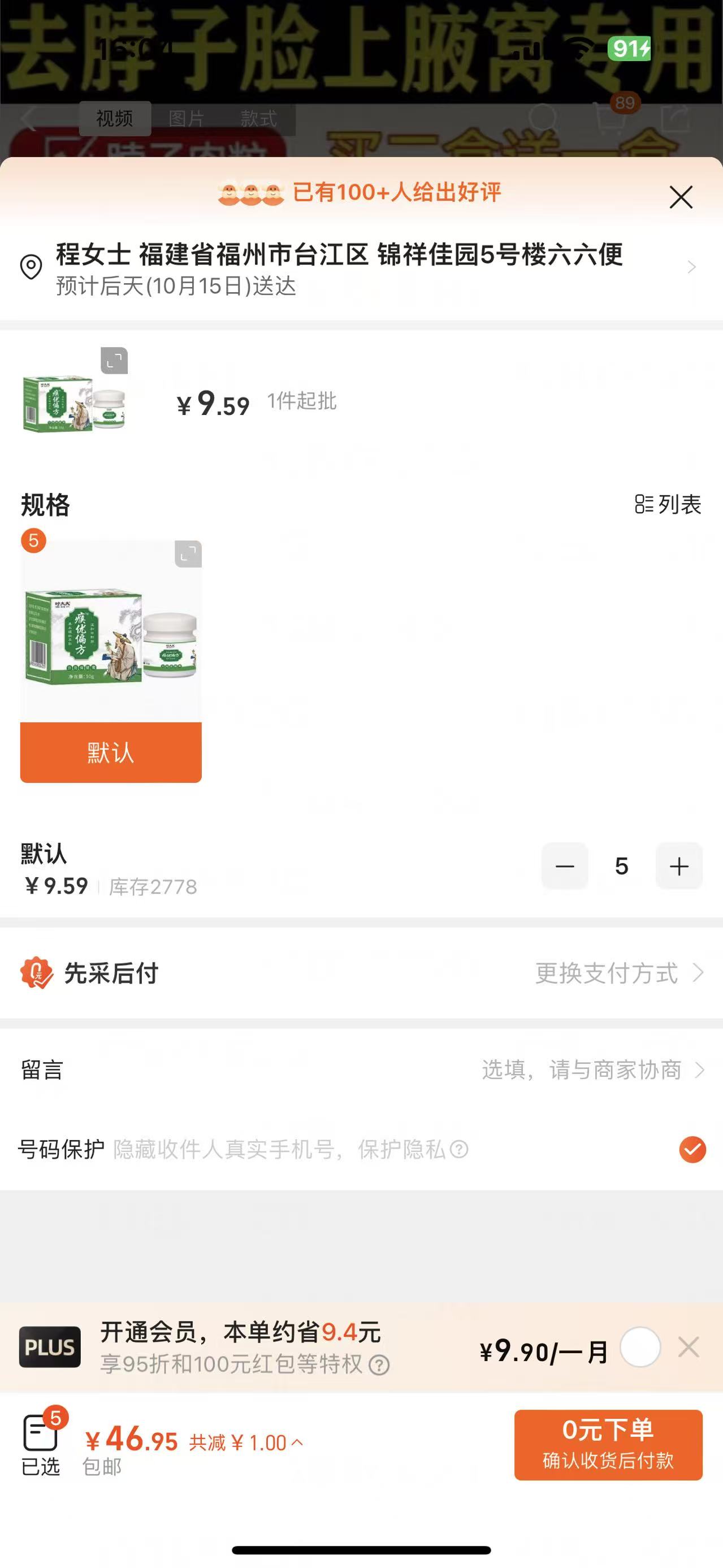This screenshot has height=1568, width=723.
Task: Uncheck 号码保护 phone privacy option
Action: [x=692, y=1149]
